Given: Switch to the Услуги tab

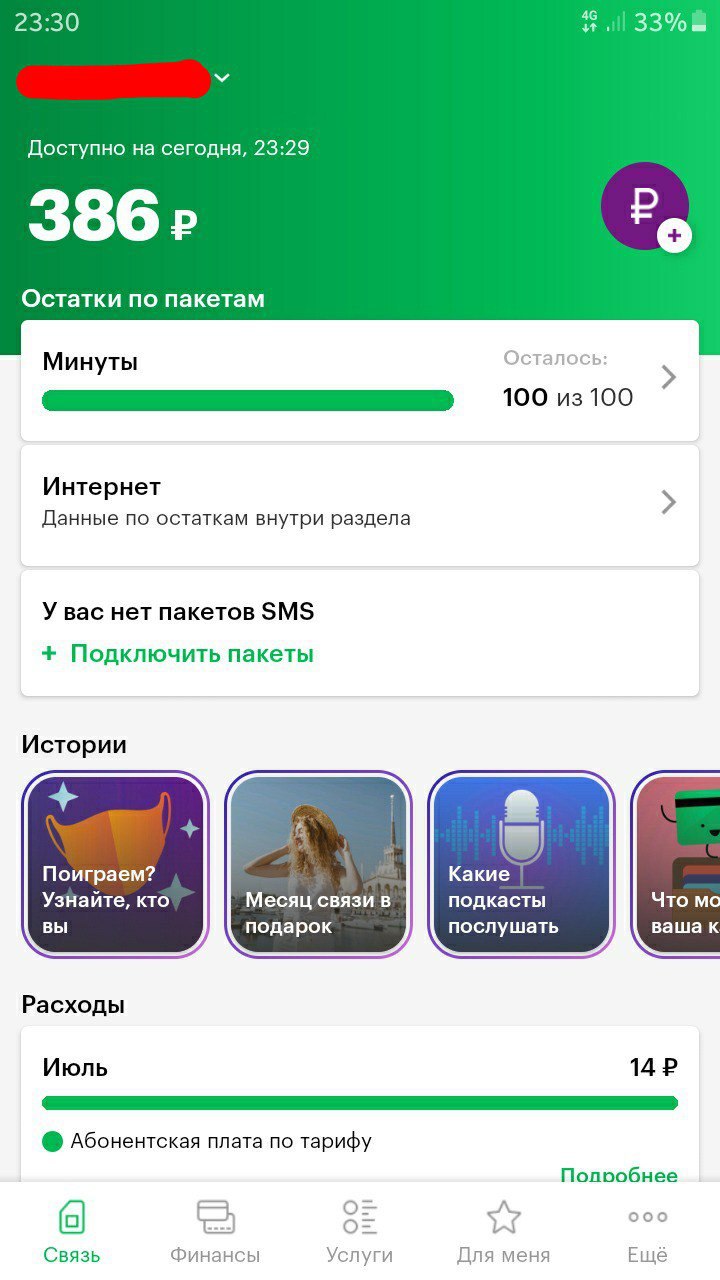Looking at the screenshot, I should (x=360, y=1232).
